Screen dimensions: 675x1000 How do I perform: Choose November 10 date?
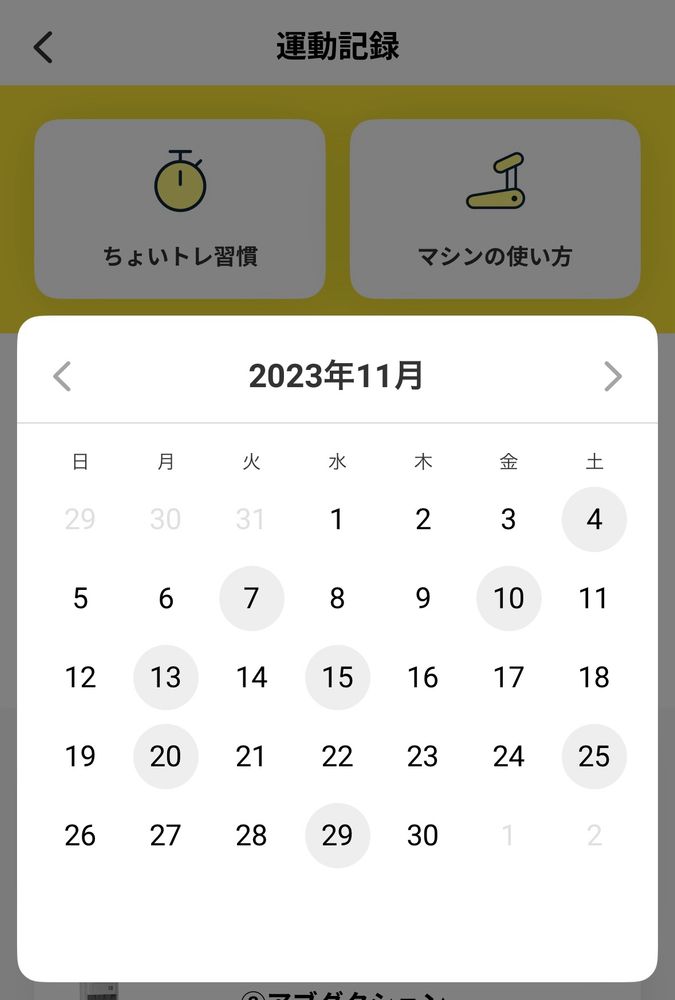(x=508, y=598)
